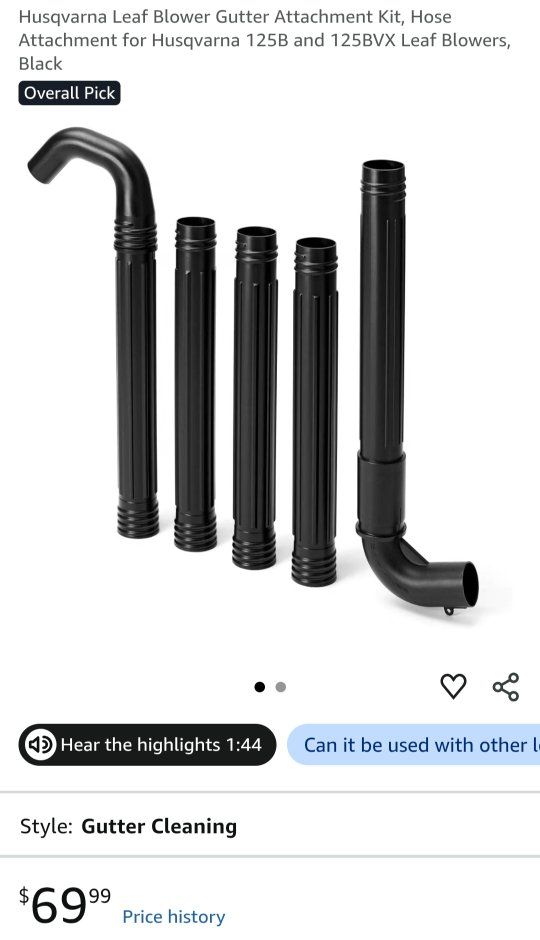This screenshot has height=940, width=540.
Task: Open Price history link
Action: coord(174,917)
